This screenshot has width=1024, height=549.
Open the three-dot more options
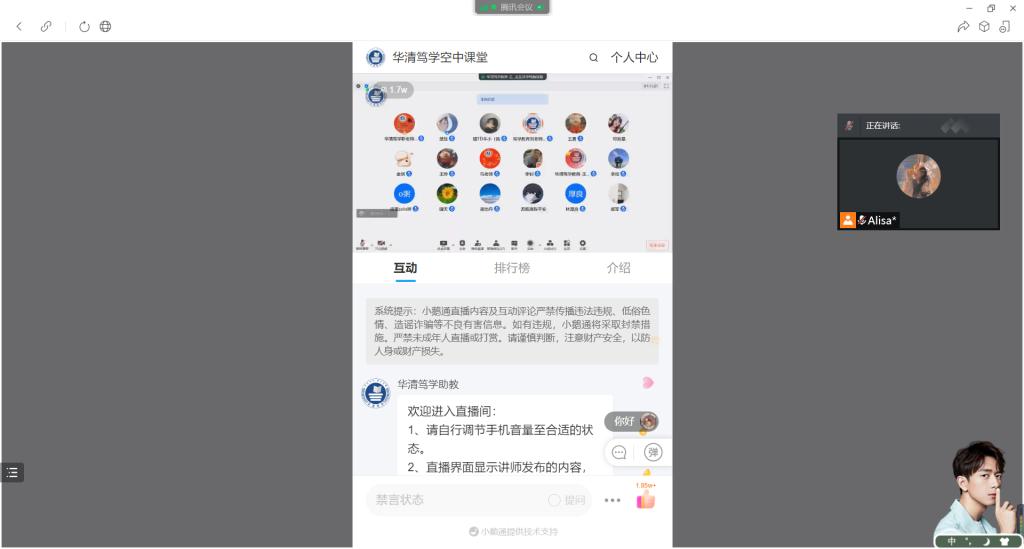(612, 500)
